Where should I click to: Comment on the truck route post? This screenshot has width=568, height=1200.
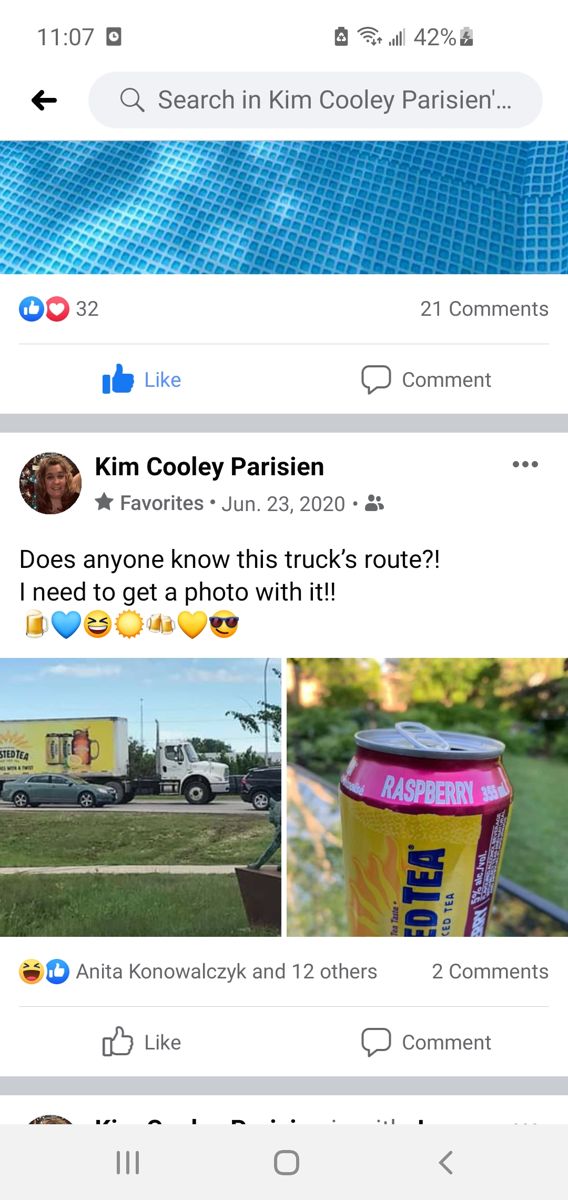426,1042
